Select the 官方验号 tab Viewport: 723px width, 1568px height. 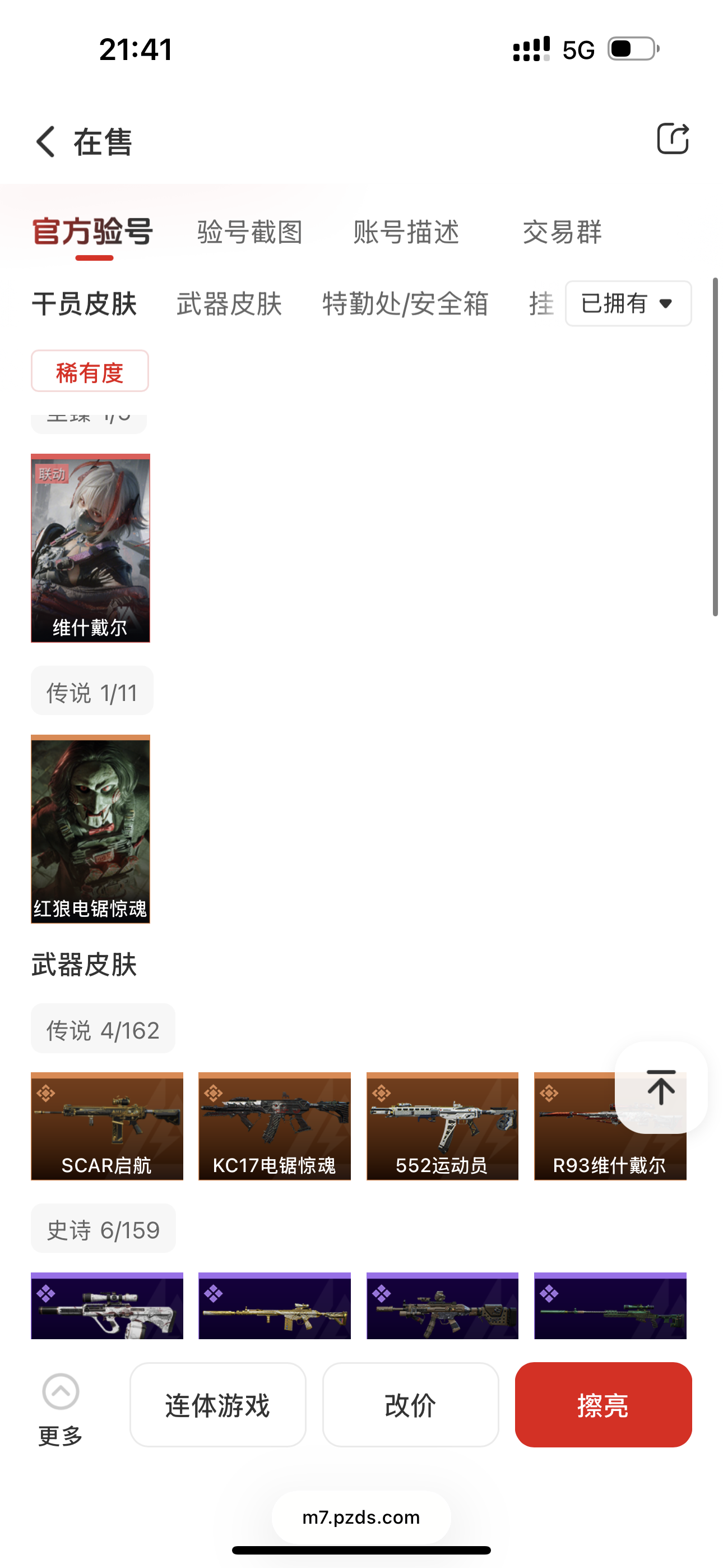pyautogui.click(x=92, y=232)
